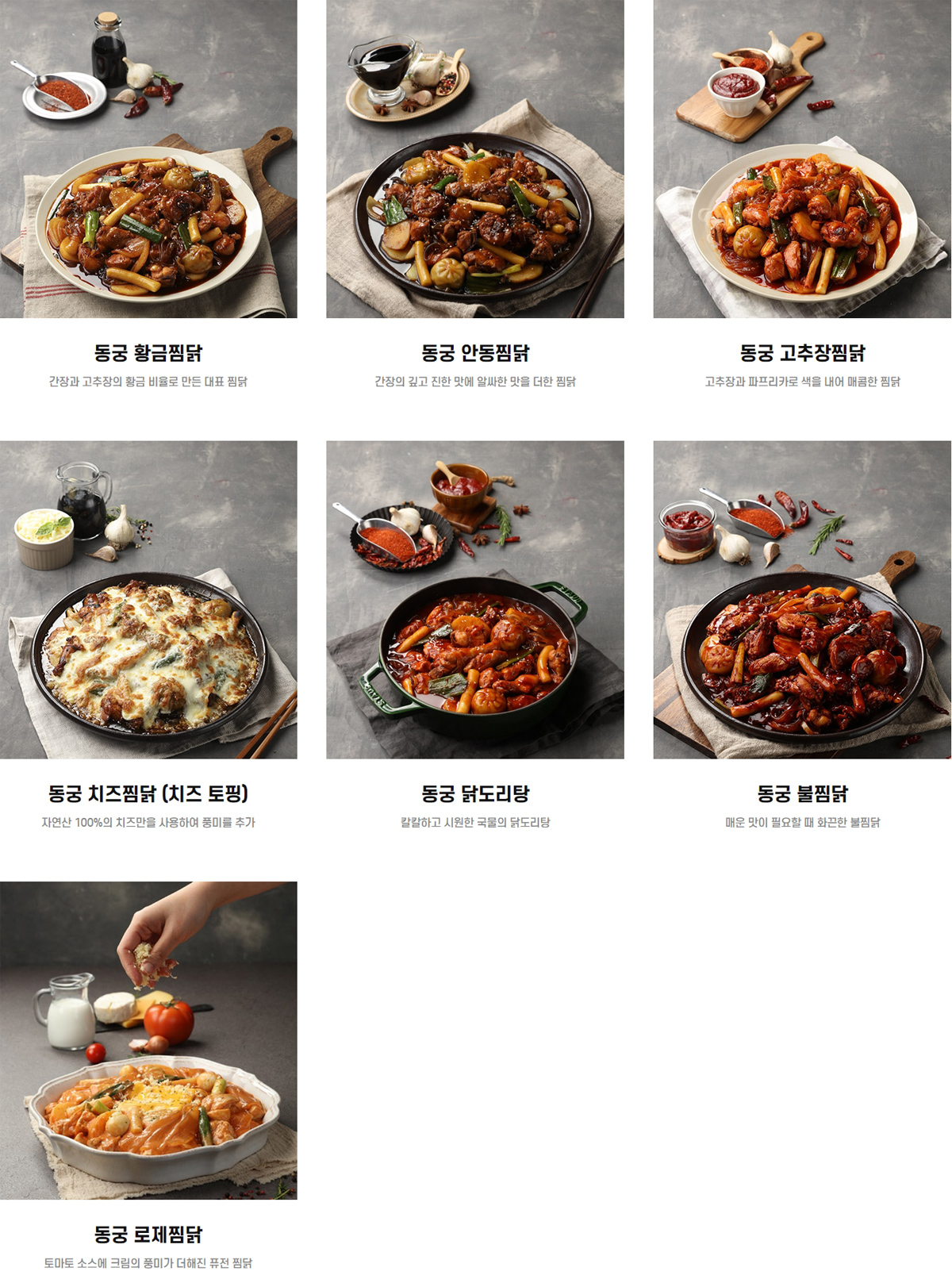
Task: View the 동궁 닭도리탕 menu item
Action: pos(475,600)
